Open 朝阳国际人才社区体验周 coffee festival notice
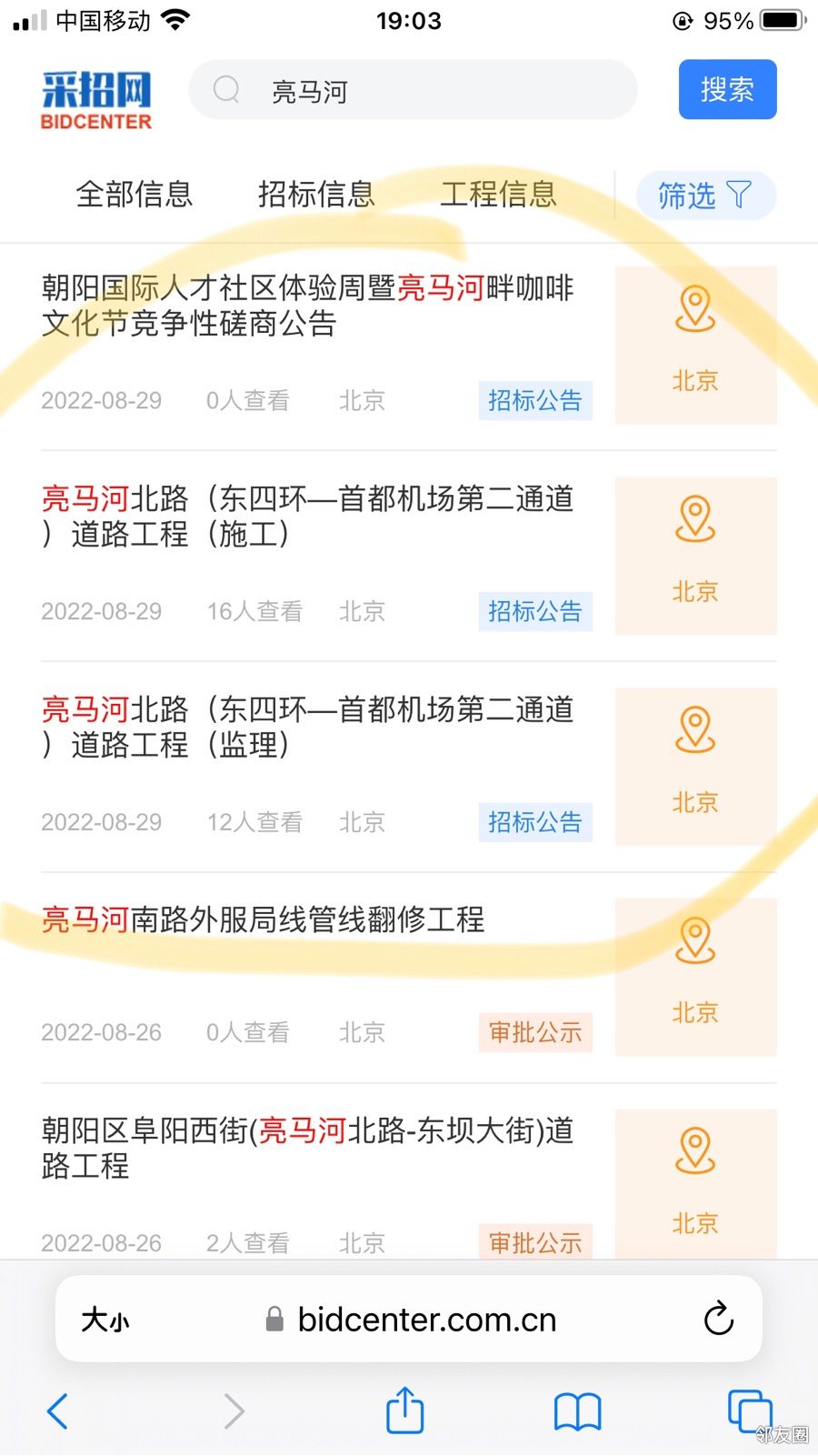This screenshot has width=818, height=1456. click(307, 306)
